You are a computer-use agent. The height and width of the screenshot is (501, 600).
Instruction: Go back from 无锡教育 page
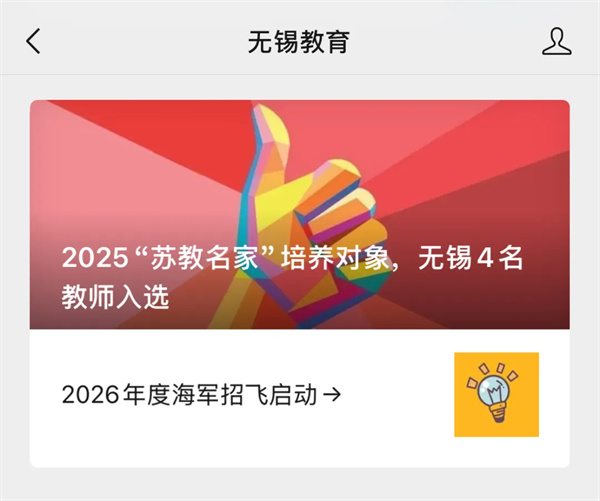point(34,42)
